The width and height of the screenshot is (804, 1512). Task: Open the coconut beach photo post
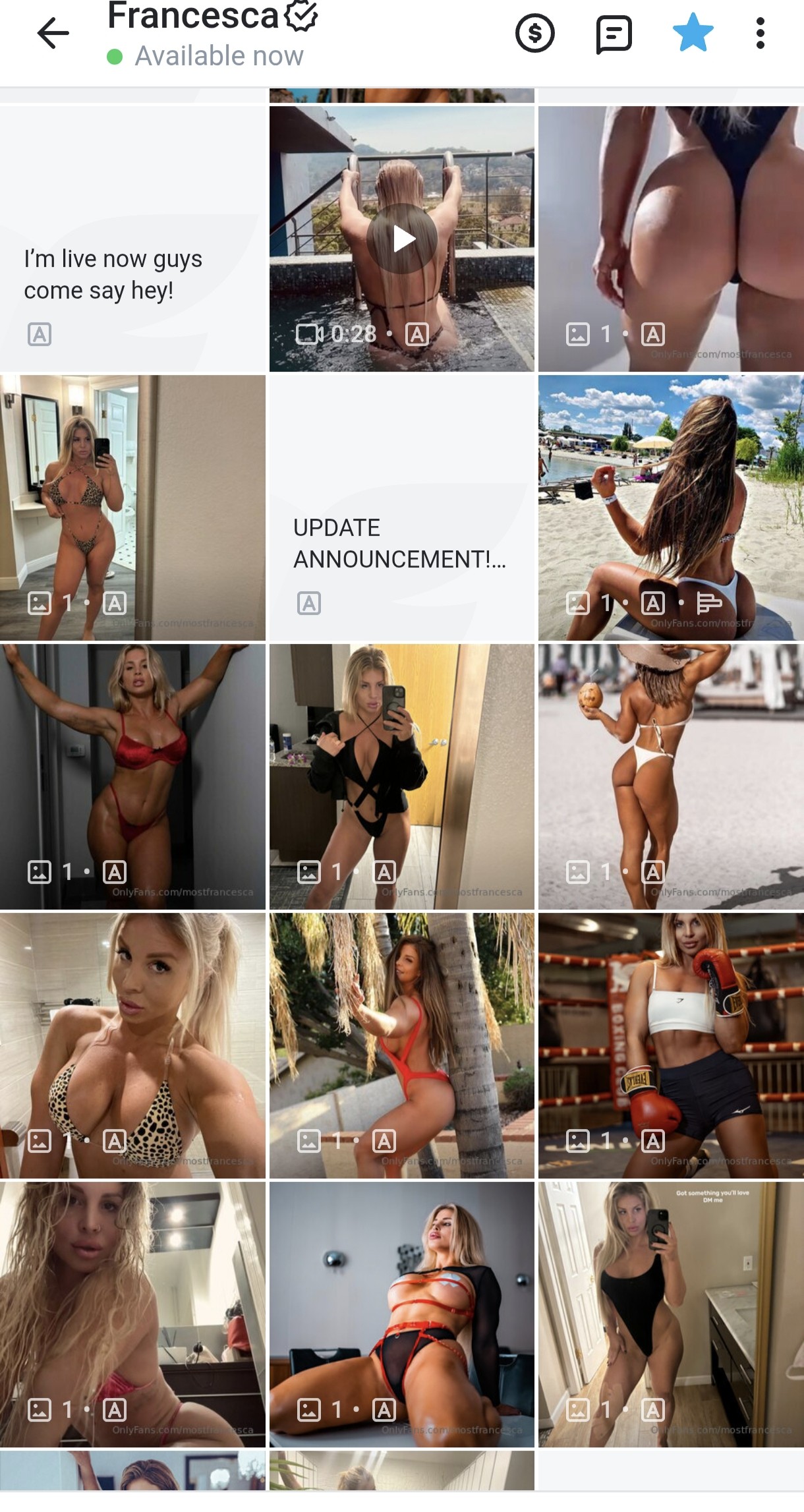[x=671, y=776]
